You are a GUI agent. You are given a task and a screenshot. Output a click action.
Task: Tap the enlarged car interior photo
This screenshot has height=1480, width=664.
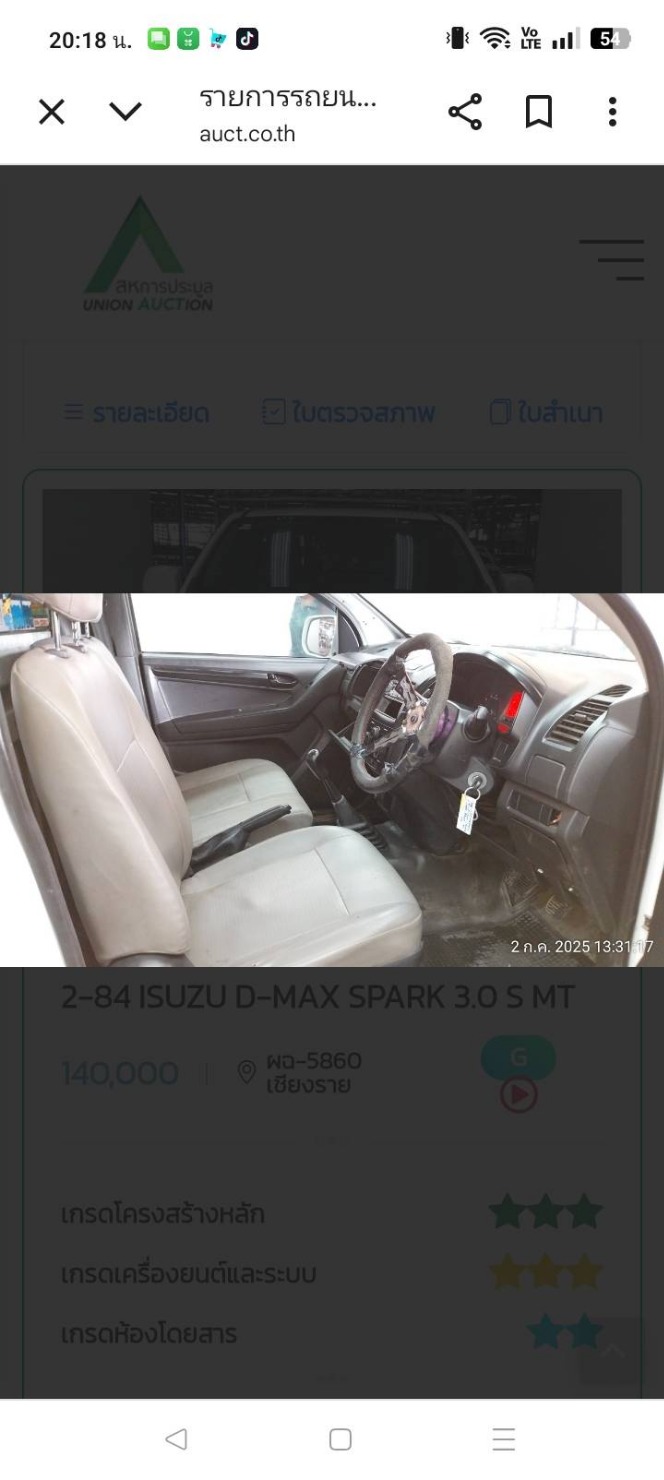click(x=332, y=780)
